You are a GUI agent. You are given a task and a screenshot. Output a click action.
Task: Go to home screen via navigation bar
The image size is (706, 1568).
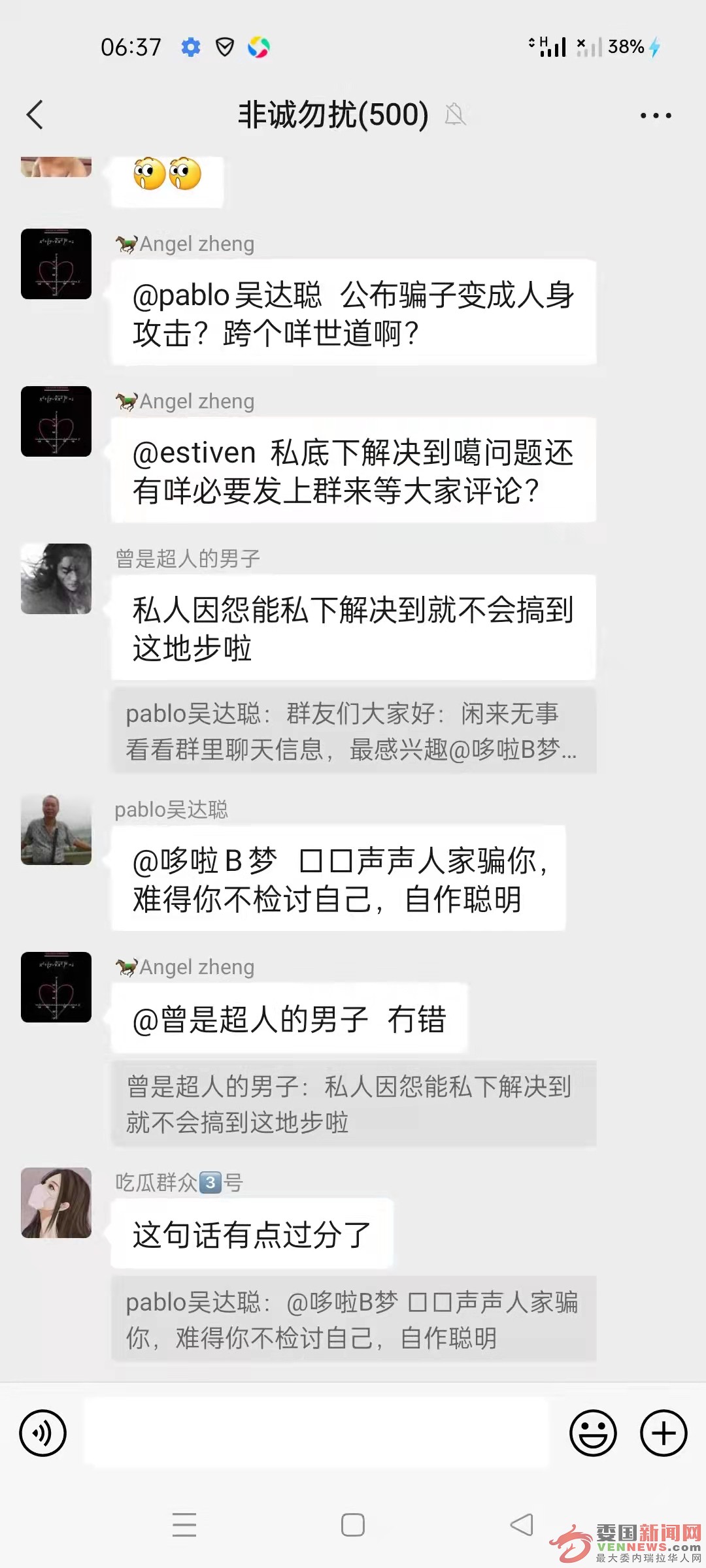[x=353, y=1526]
